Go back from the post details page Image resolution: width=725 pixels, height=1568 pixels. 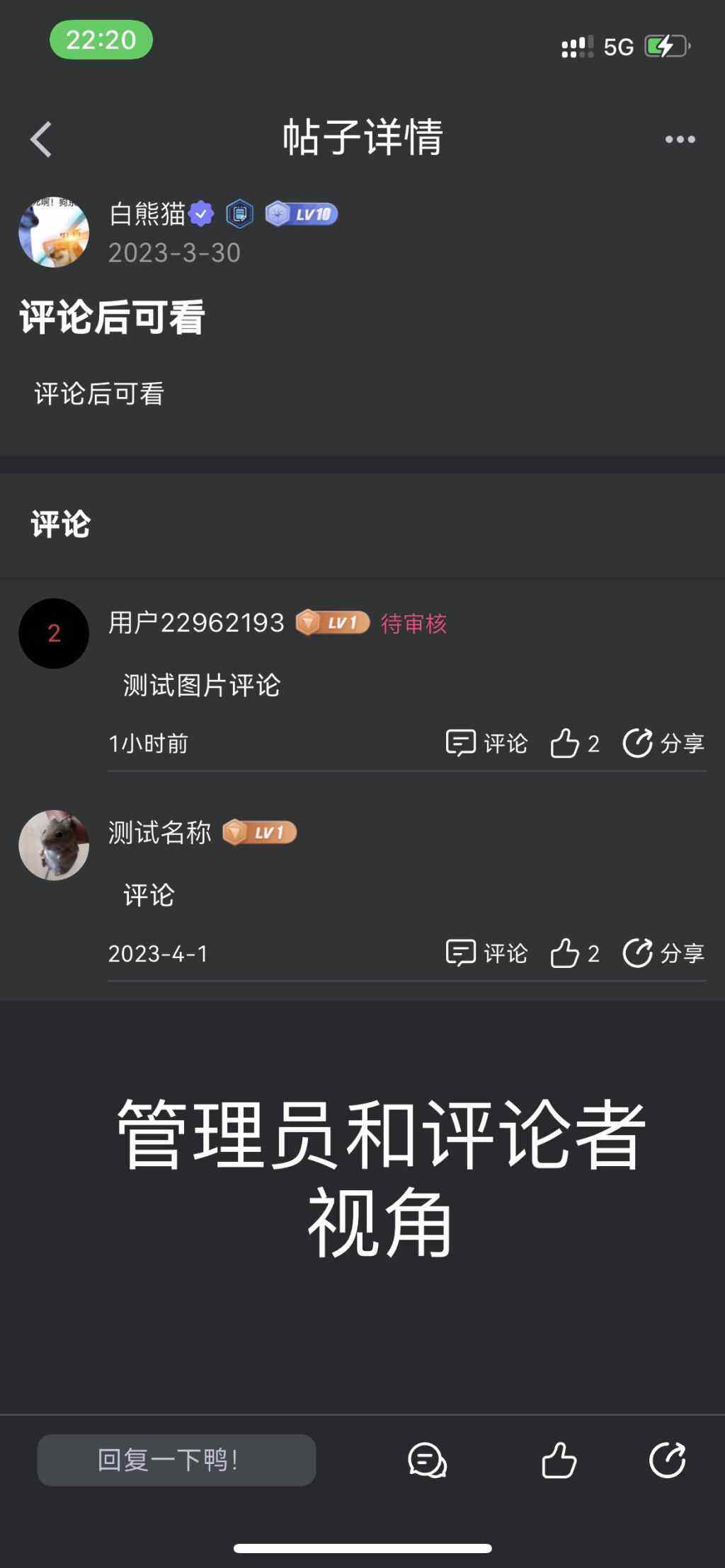click(41, 139)
